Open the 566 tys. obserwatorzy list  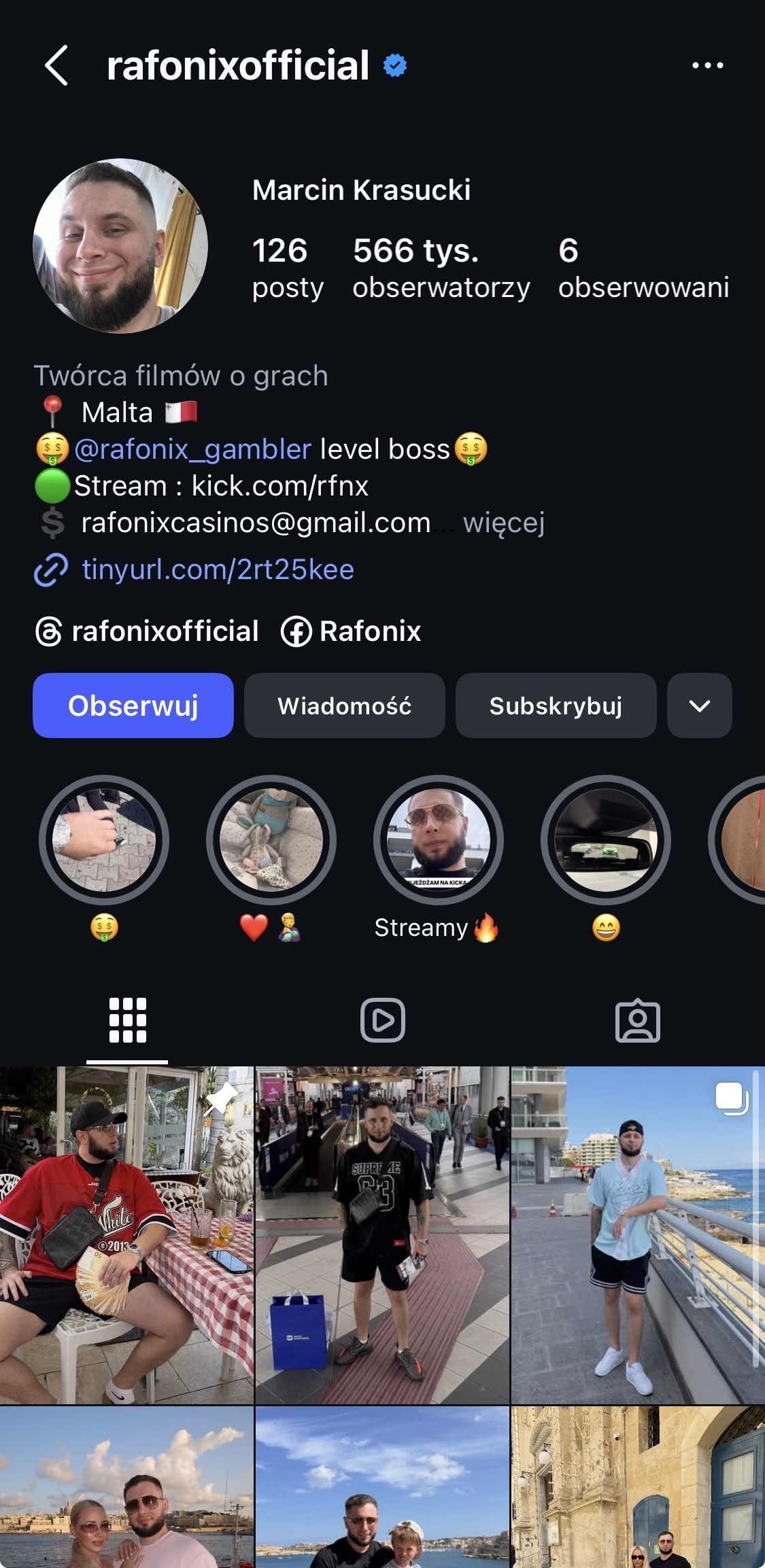click(x=441, y=268)
